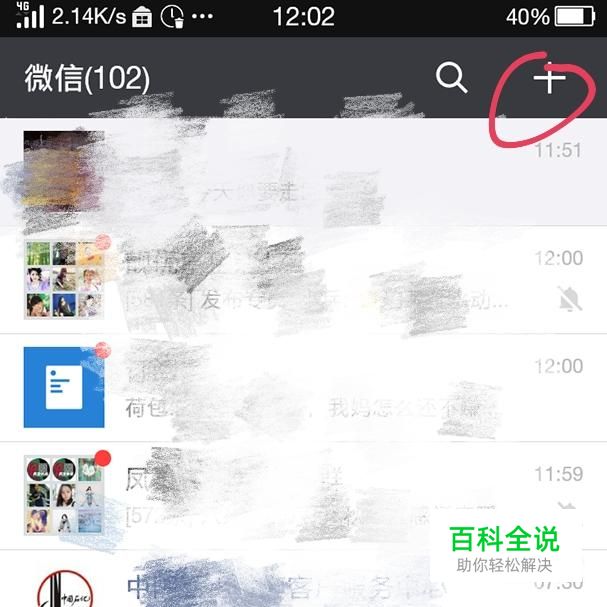Open the group chat timestamped 11:59
This screenshot has width=607, height=607.
point(300,494)
